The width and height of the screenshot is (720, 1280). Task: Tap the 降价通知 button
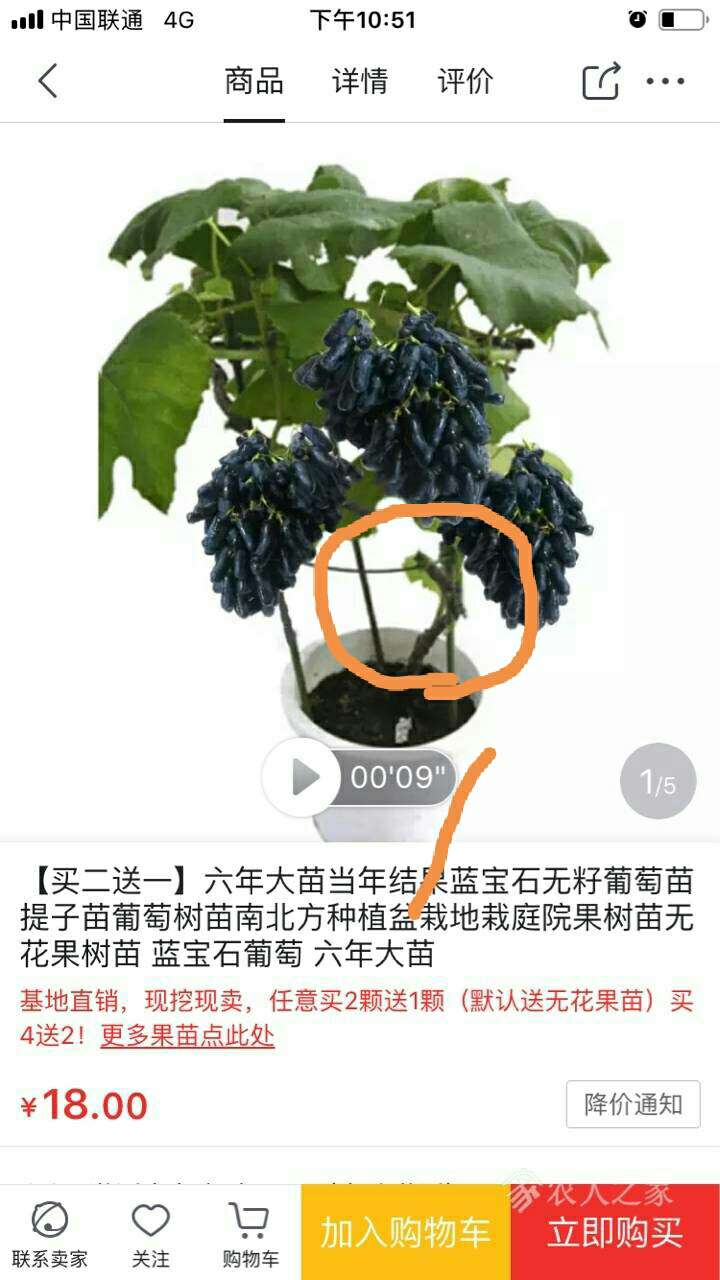click(x=633, y=1104)
